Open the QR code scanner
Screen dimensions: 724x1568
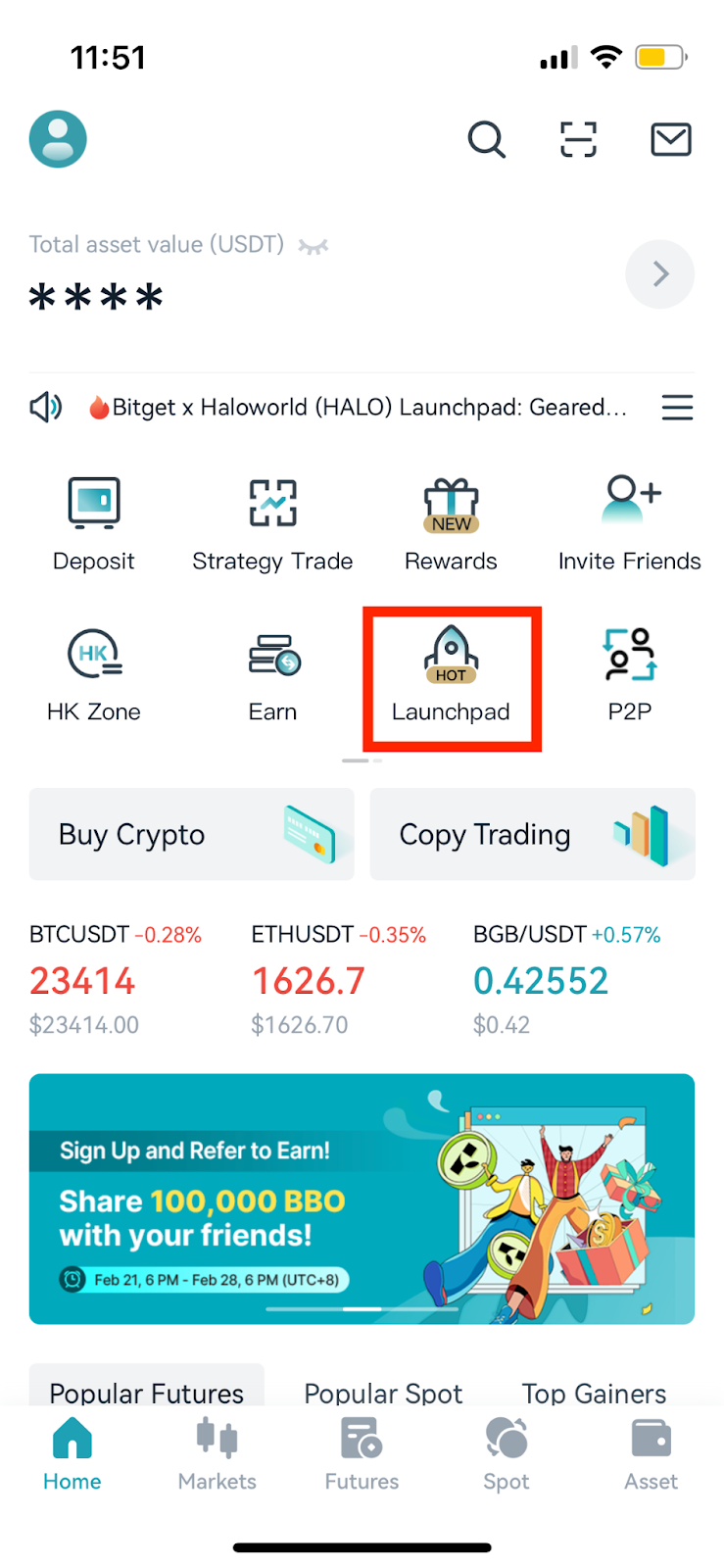(x=578, y=140)
